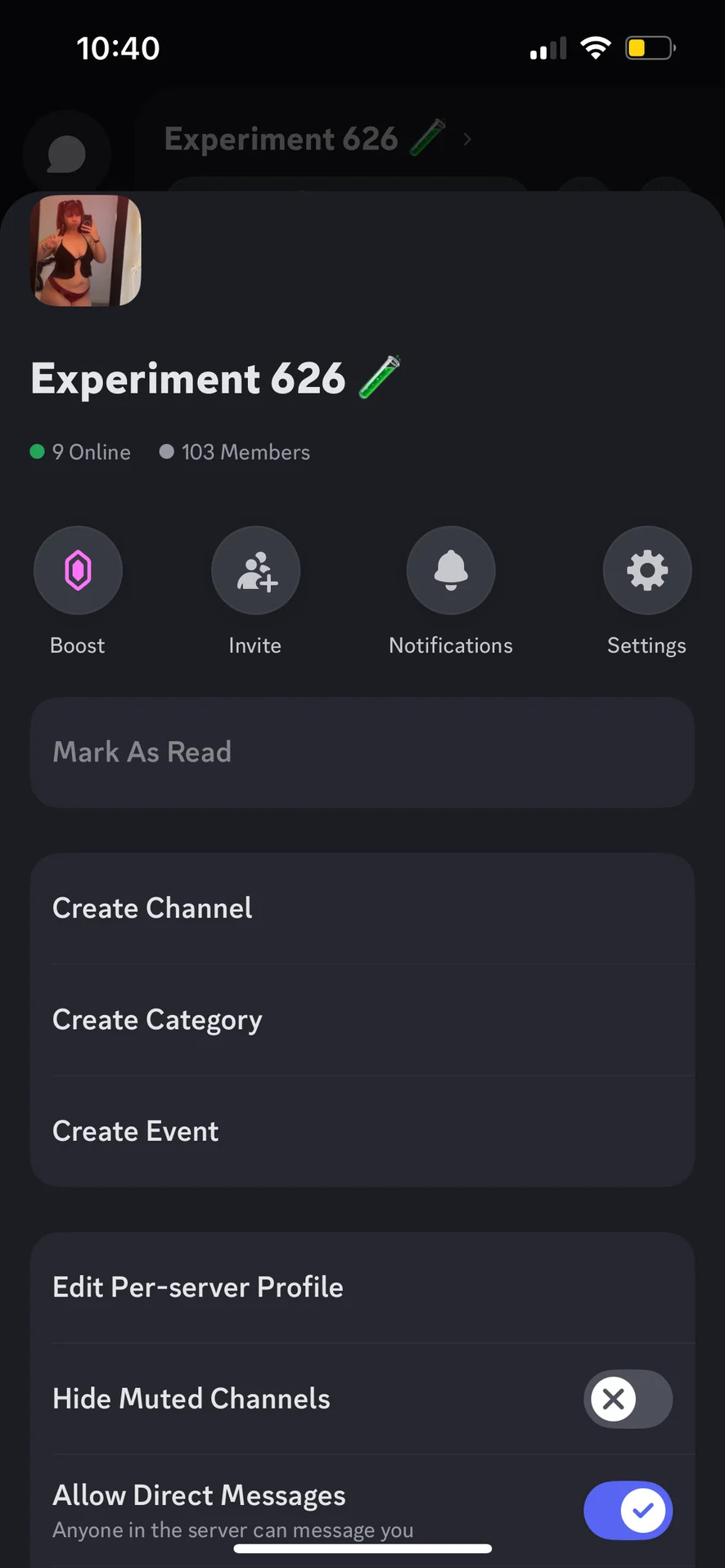
Task: Enable Hide Muted Channels switch
Action: pos(628,1399)
